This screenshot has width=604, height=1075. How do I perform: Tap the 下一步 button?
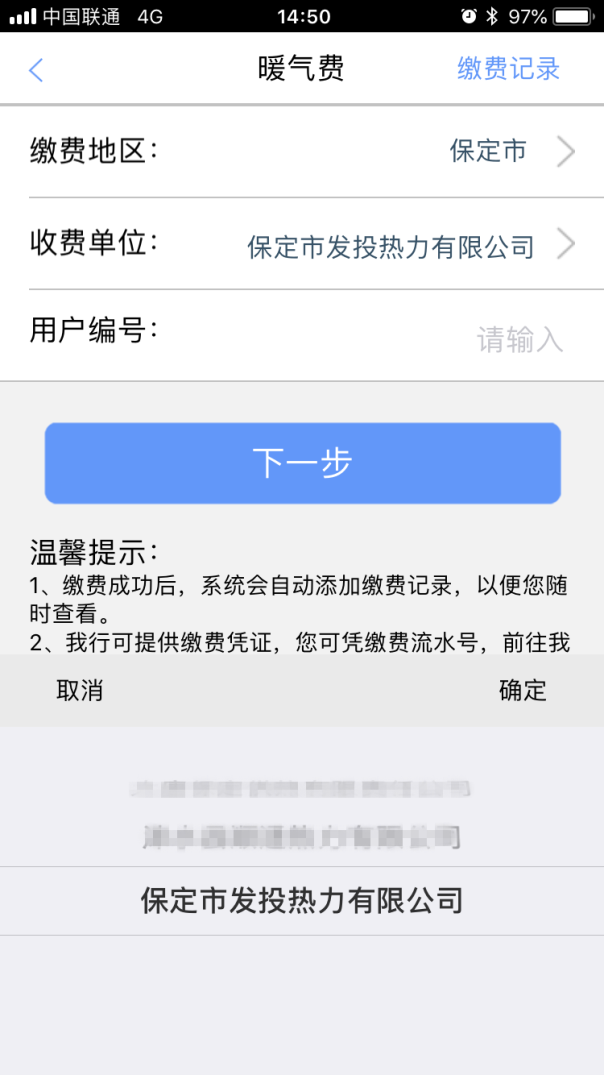point(302,463)
